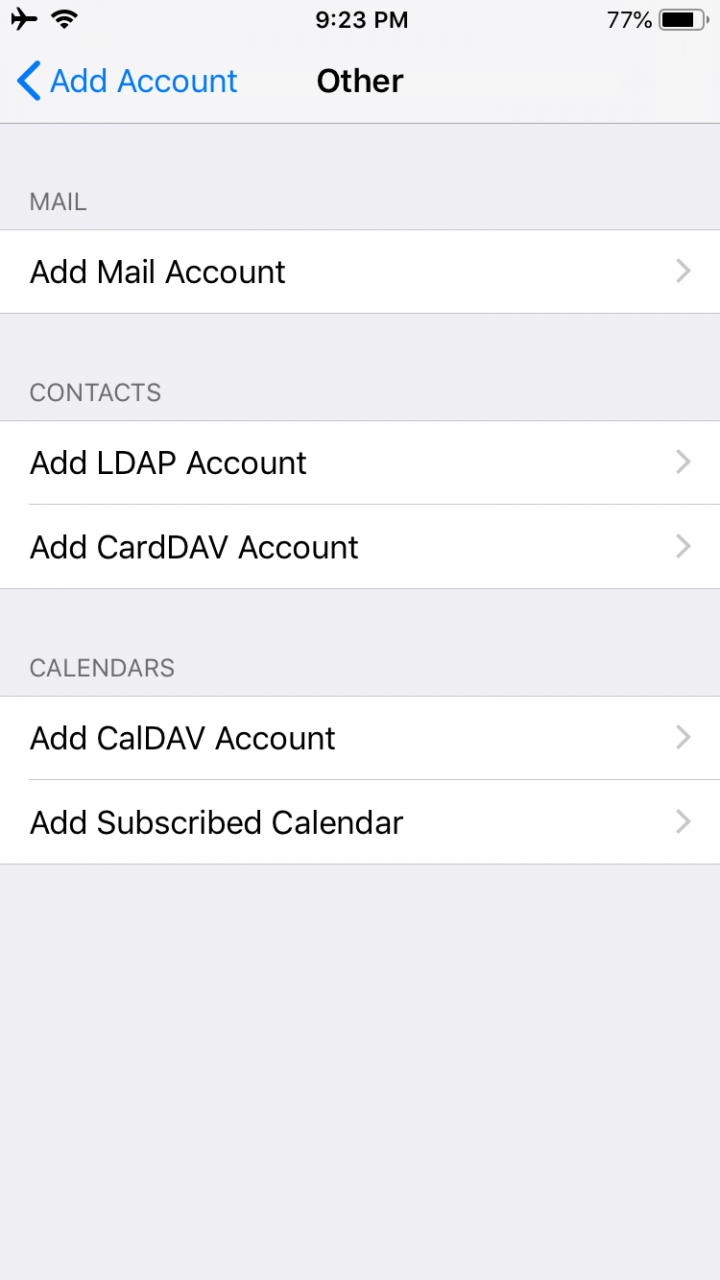Tap Add Subscribed Calendar

(360, 822)
